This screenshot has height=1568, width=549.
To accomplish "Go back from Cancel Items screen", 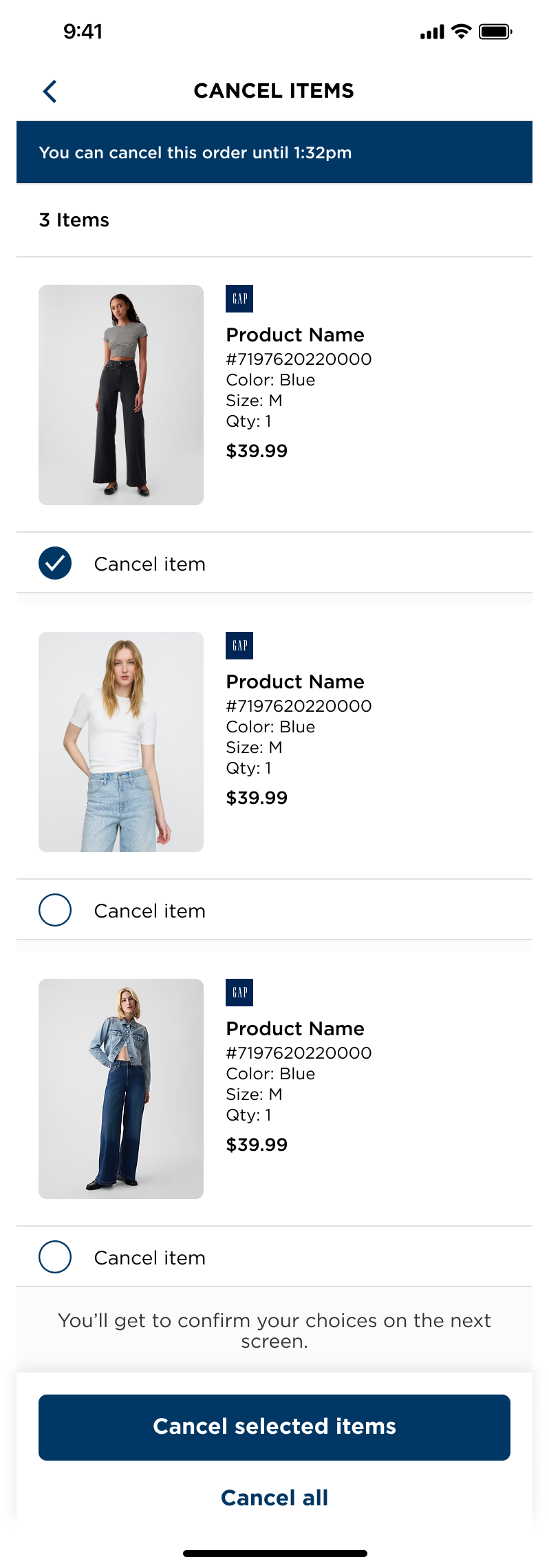I will point(50,91).
